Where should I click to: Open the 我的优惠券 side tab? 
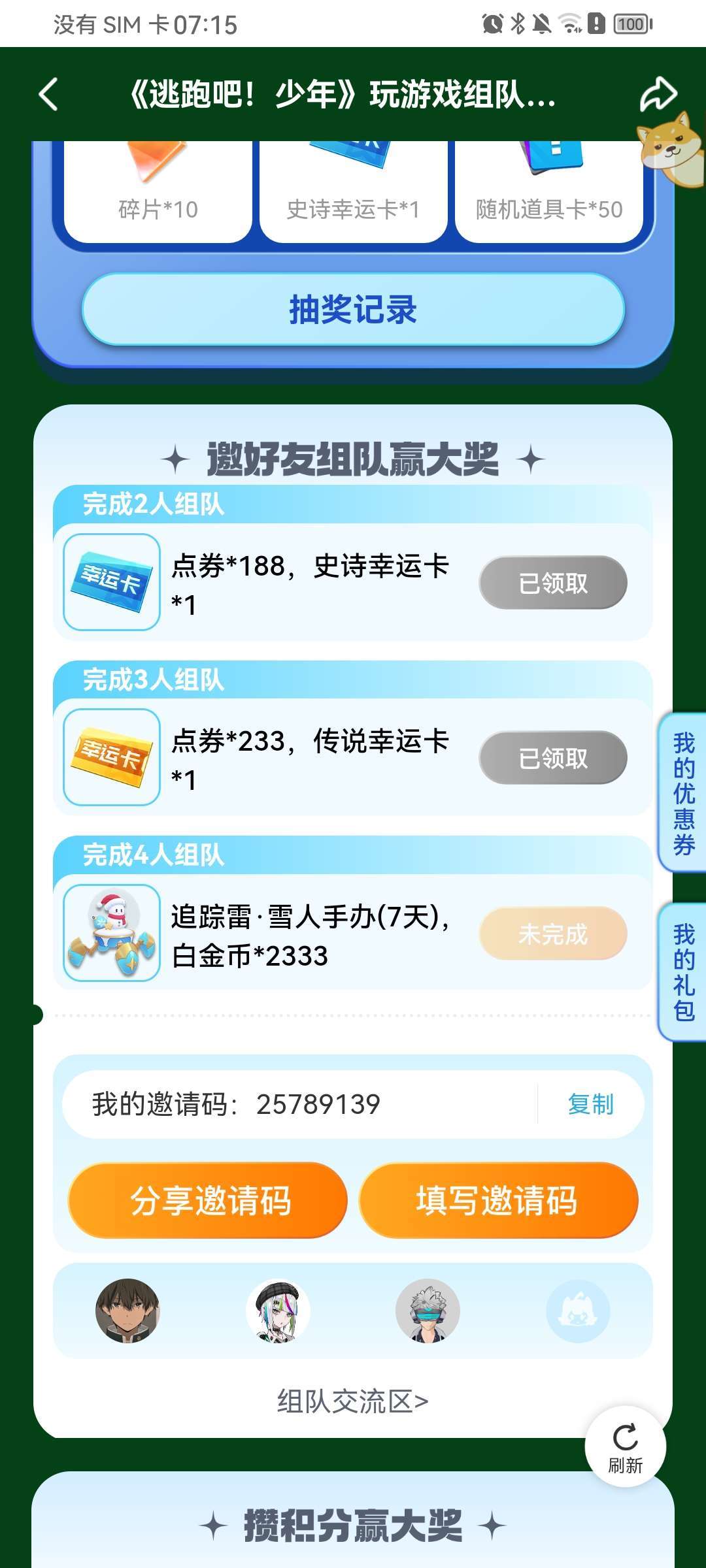pos(682,792)
